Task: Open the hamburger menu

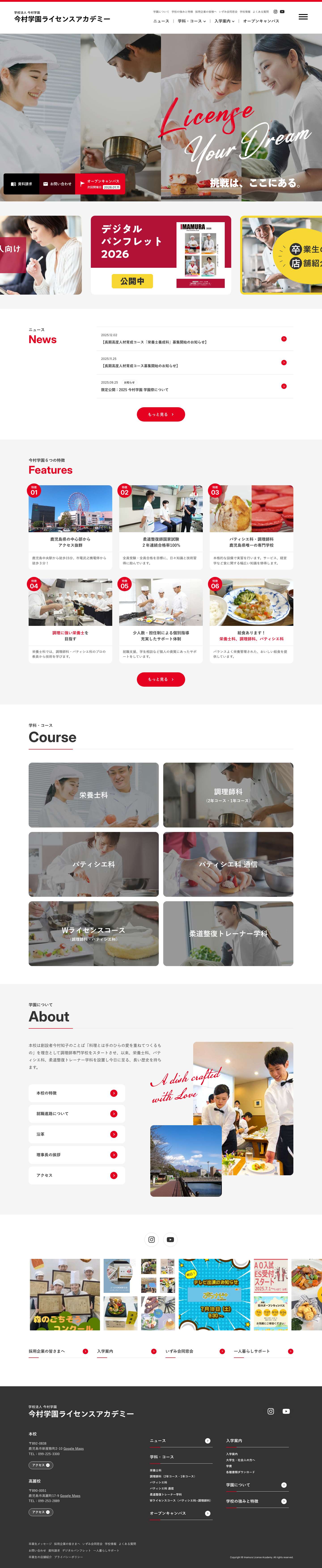Action: (303, 17)
